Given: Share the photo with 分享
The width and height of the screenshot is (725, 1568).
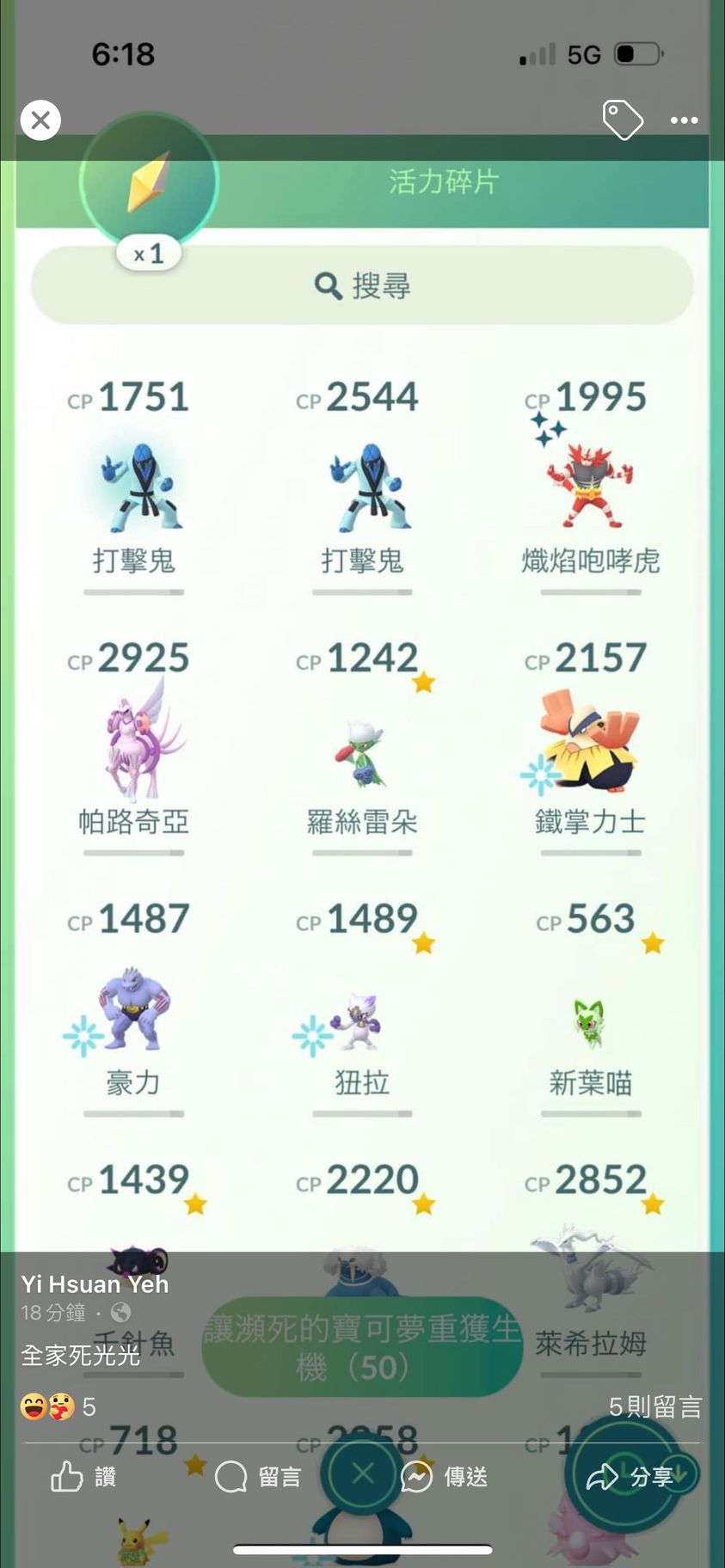Looking at the screenshot, I should (x=630, y=1477).
